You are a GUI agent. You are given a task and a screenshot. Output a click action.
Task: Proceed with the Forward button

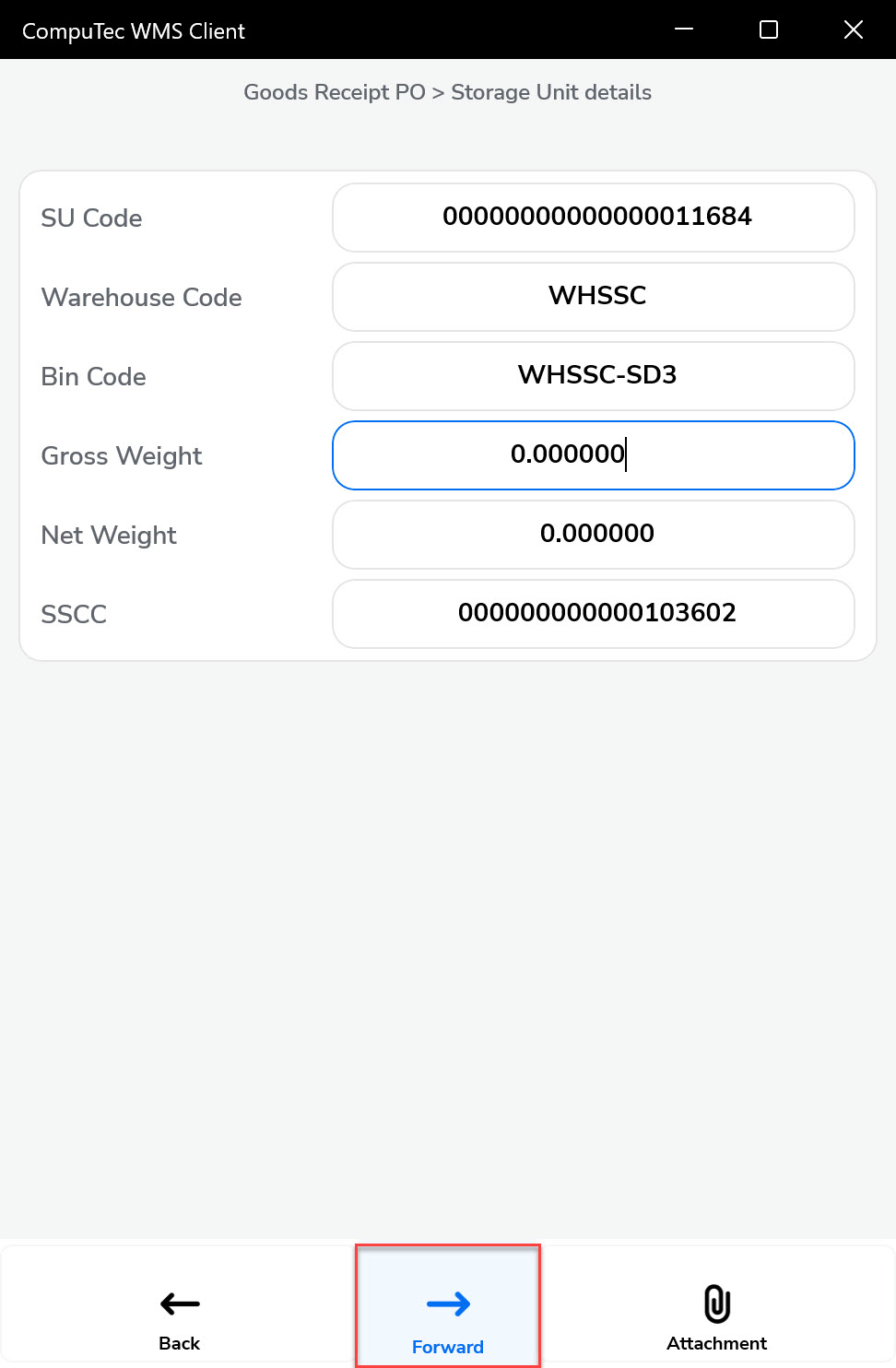click(x=448, y=1315)
